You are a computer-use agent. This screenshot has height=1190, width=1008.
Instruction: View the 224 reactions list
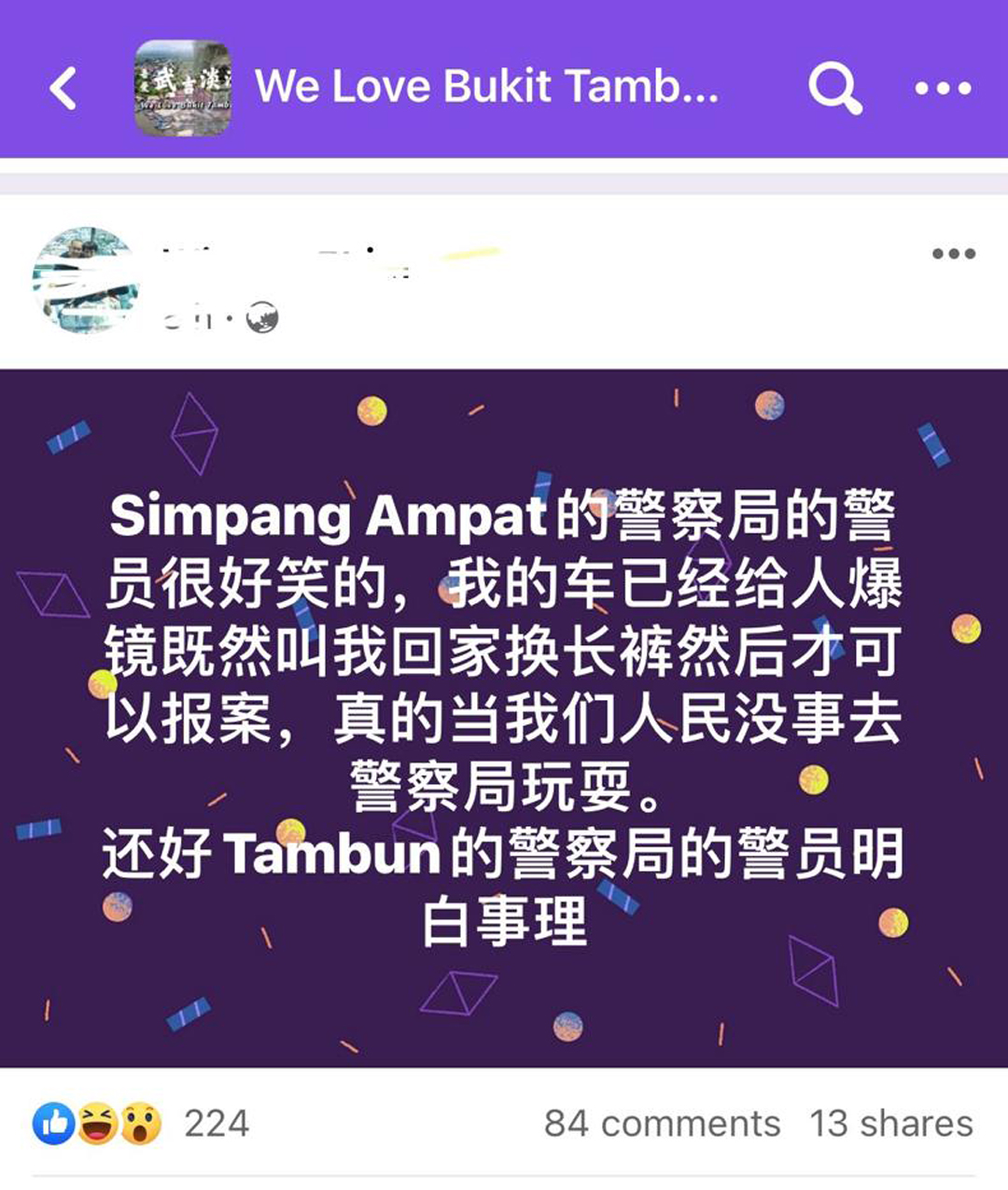[140, 1123]
